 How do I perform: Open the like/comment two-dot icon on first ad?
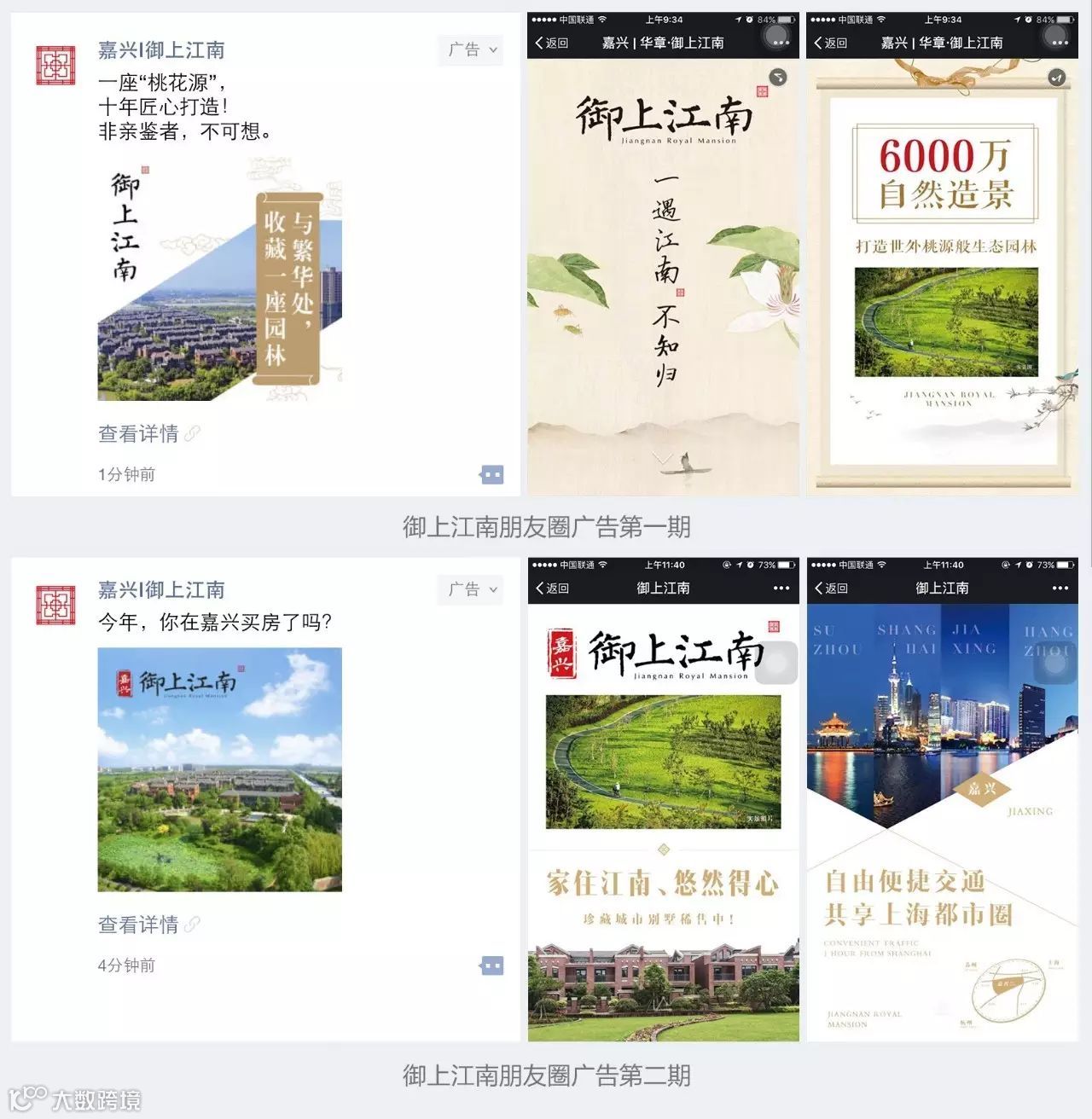[x=492, y=474]
